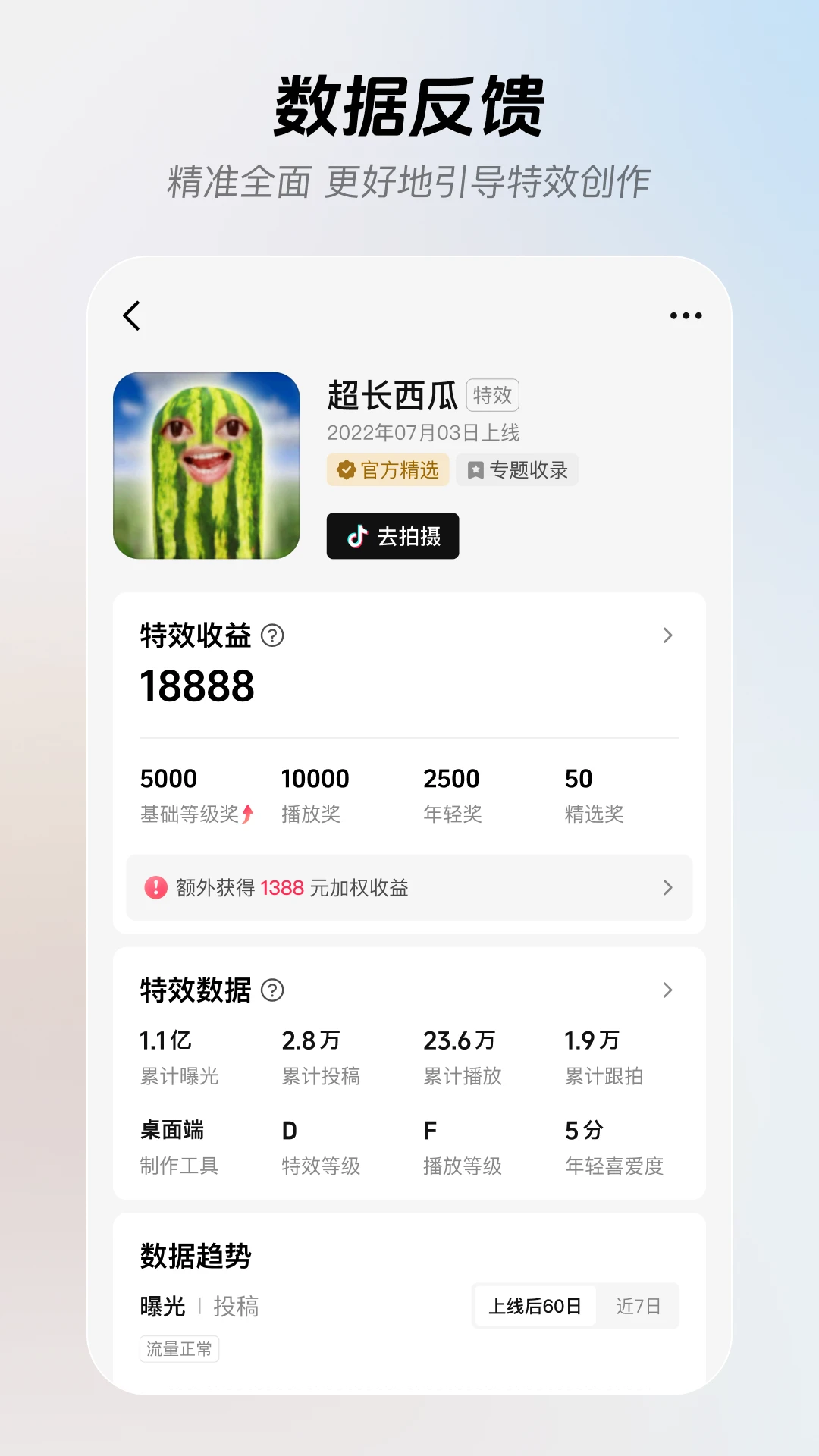This screenshot has width=819, height=1456.
Task: Tap the 特效收益 help question mark icon
Action: click(271, 637)
